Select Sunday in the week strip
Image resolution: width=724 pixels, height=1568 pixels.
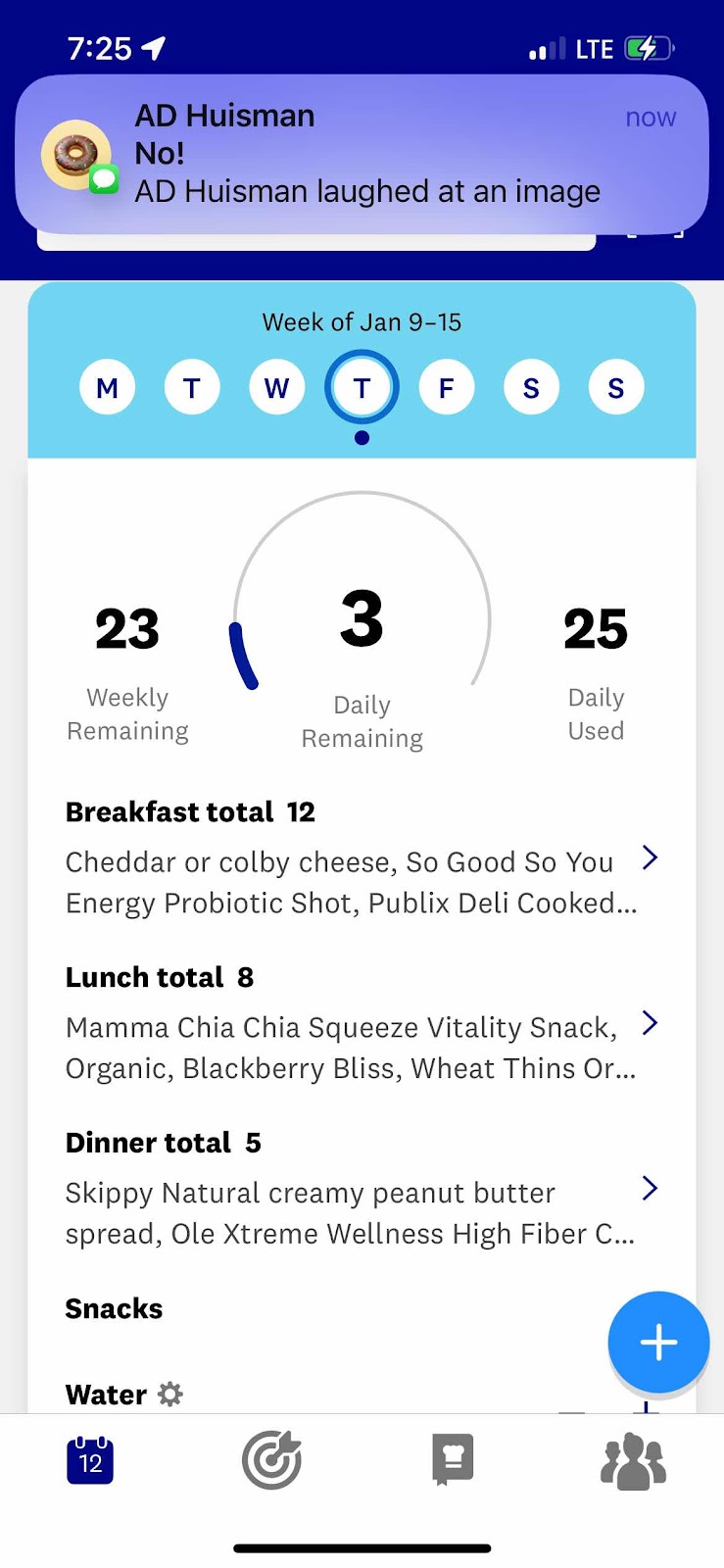pos(616,388)
